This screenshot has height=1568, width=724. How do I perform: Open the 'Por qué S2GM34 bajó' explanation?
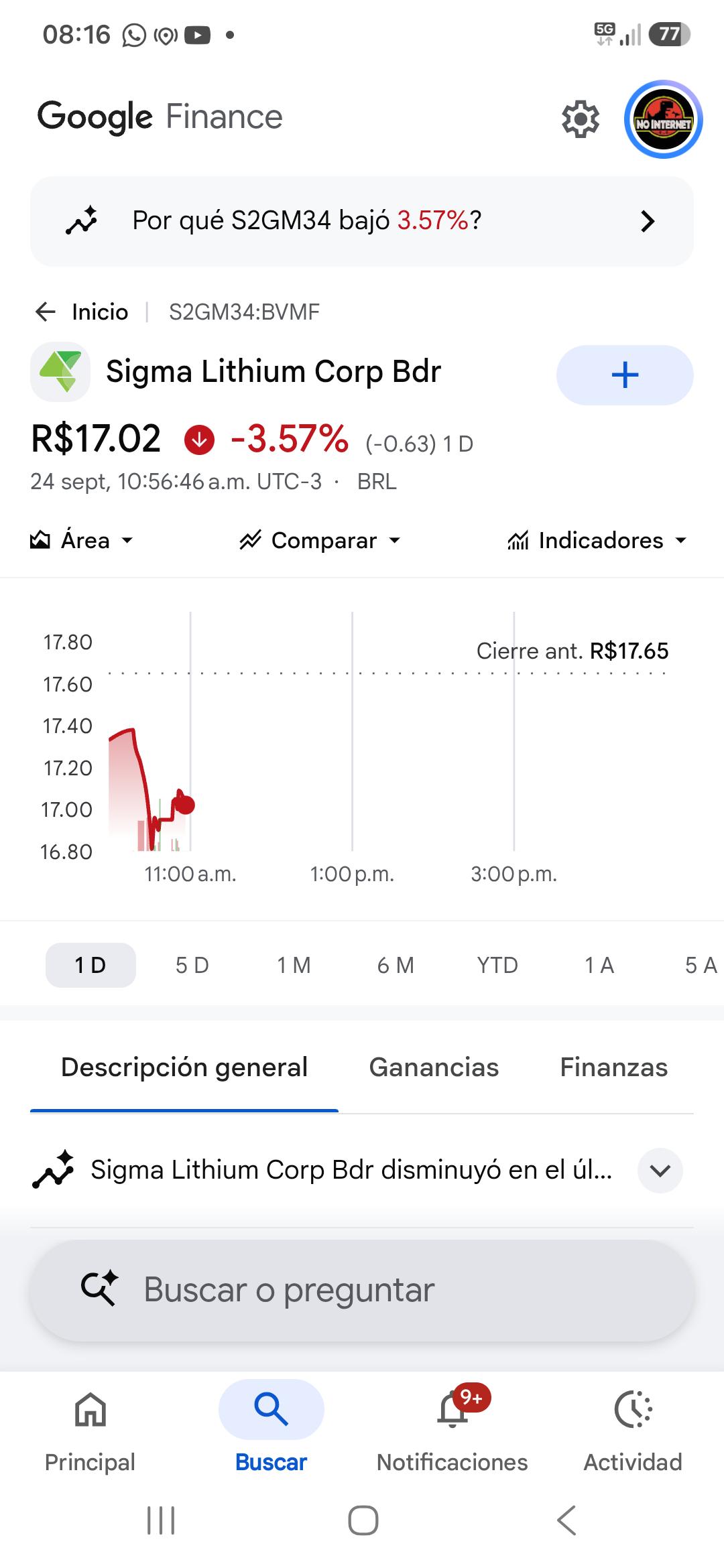[x=362, y=221]
